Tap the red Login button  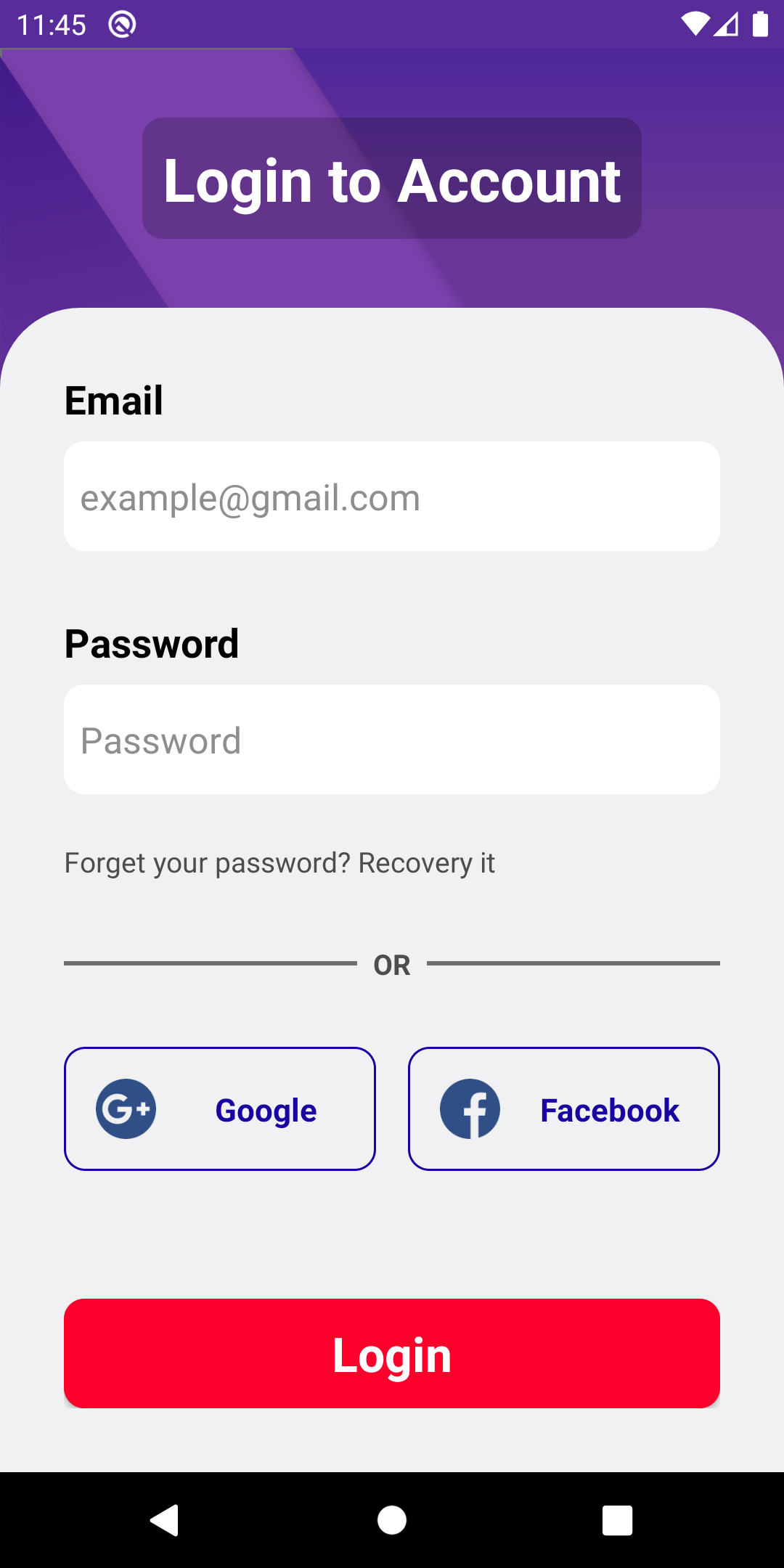(392, 1354)
